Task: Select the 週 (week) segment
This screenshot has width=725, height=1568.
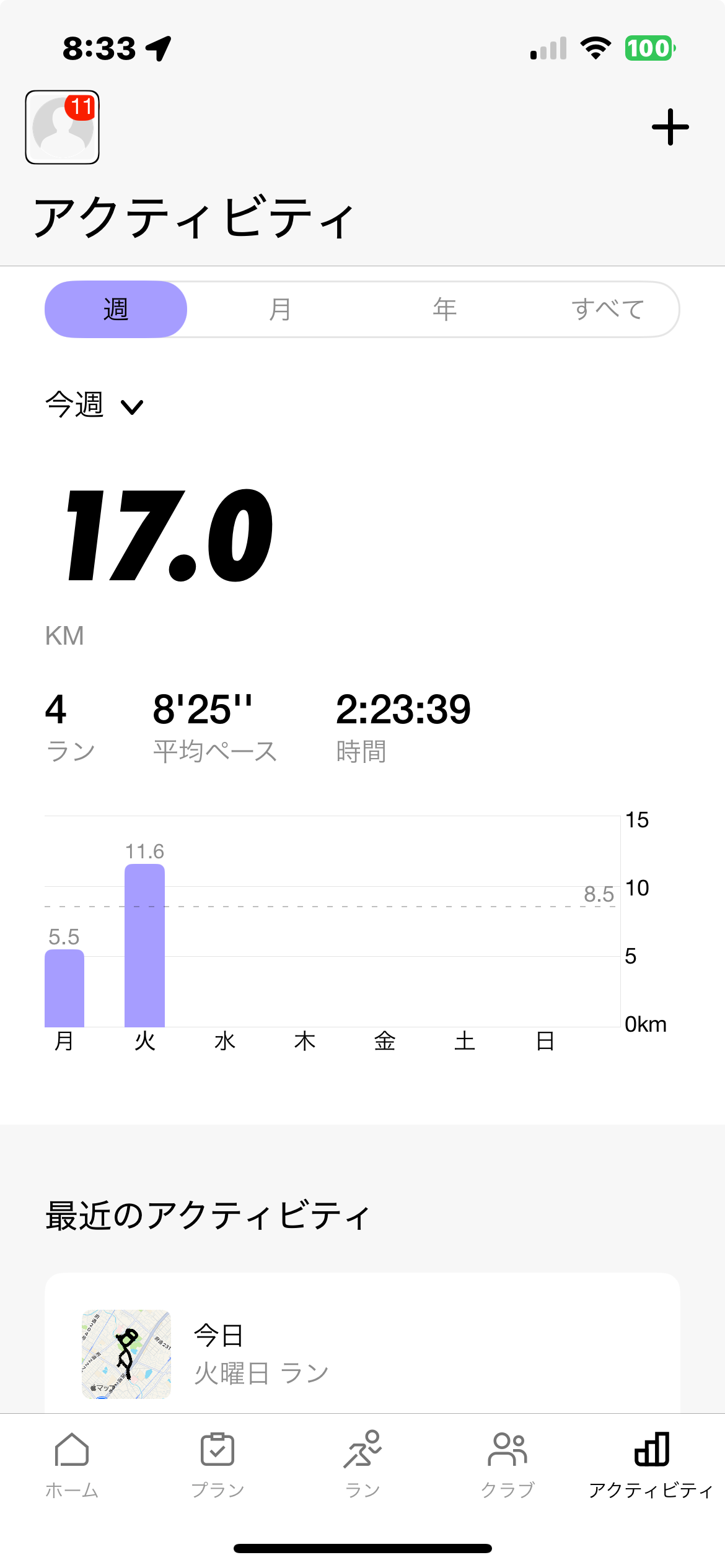Action: pyautogui.click(x=116, y=309)
